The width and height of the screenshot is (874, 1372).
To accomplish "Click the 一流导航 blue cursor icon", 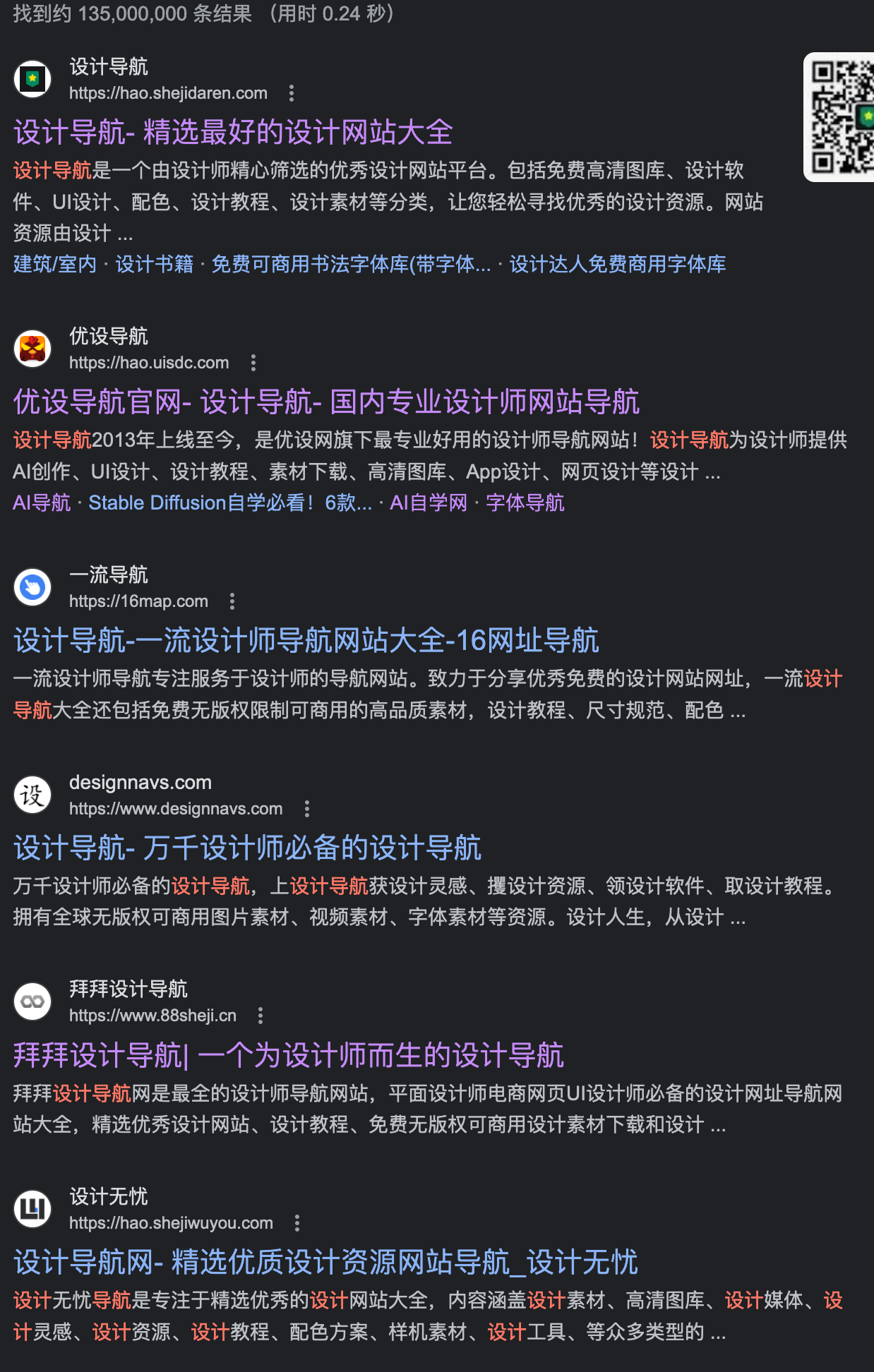I will coord(33,587).
